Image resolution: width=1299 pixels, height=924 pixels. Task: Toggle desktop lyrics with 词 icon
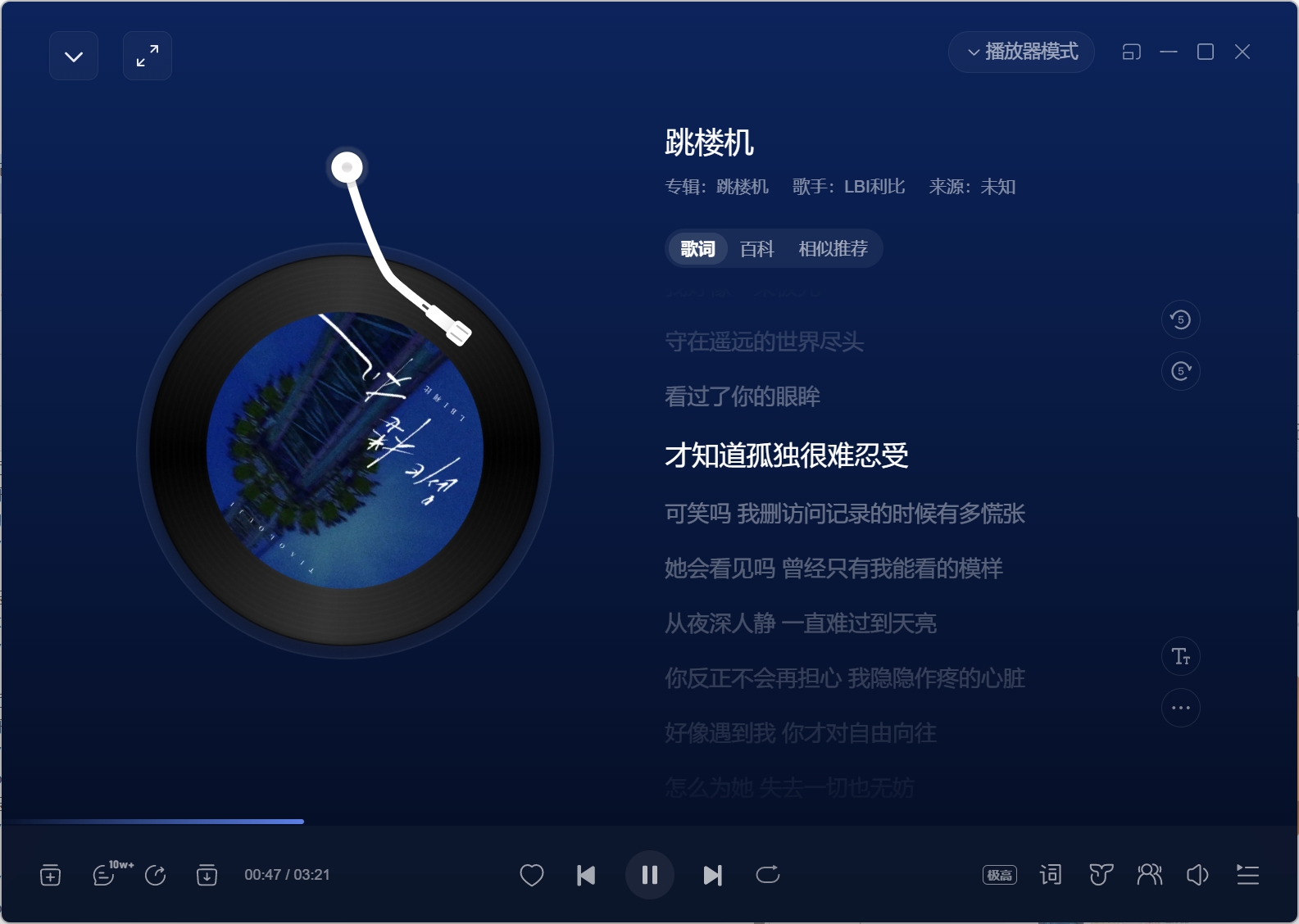pyautogui.click(x=1051, y=876)
